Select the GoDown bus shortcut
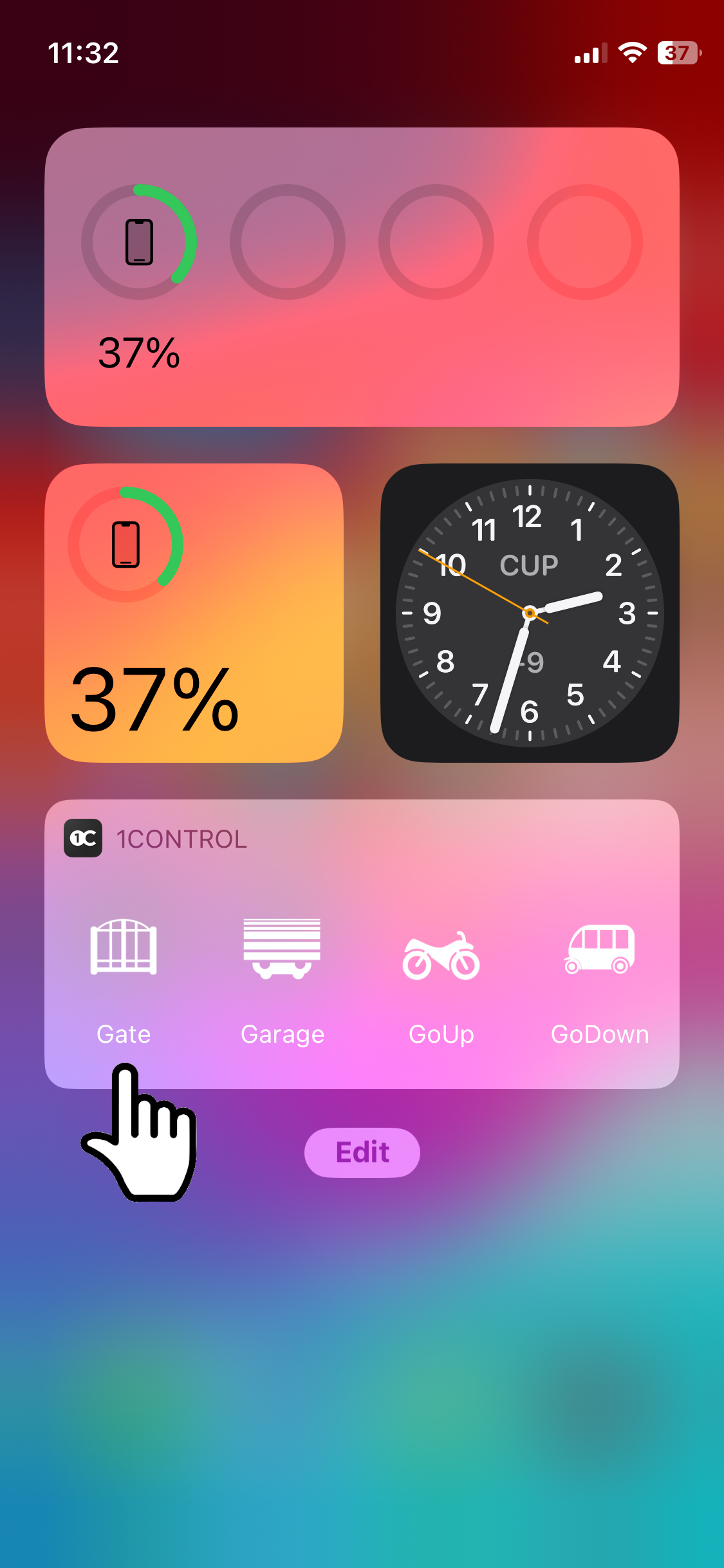Viewport: 724px width, 1568px height. (600, 980)
